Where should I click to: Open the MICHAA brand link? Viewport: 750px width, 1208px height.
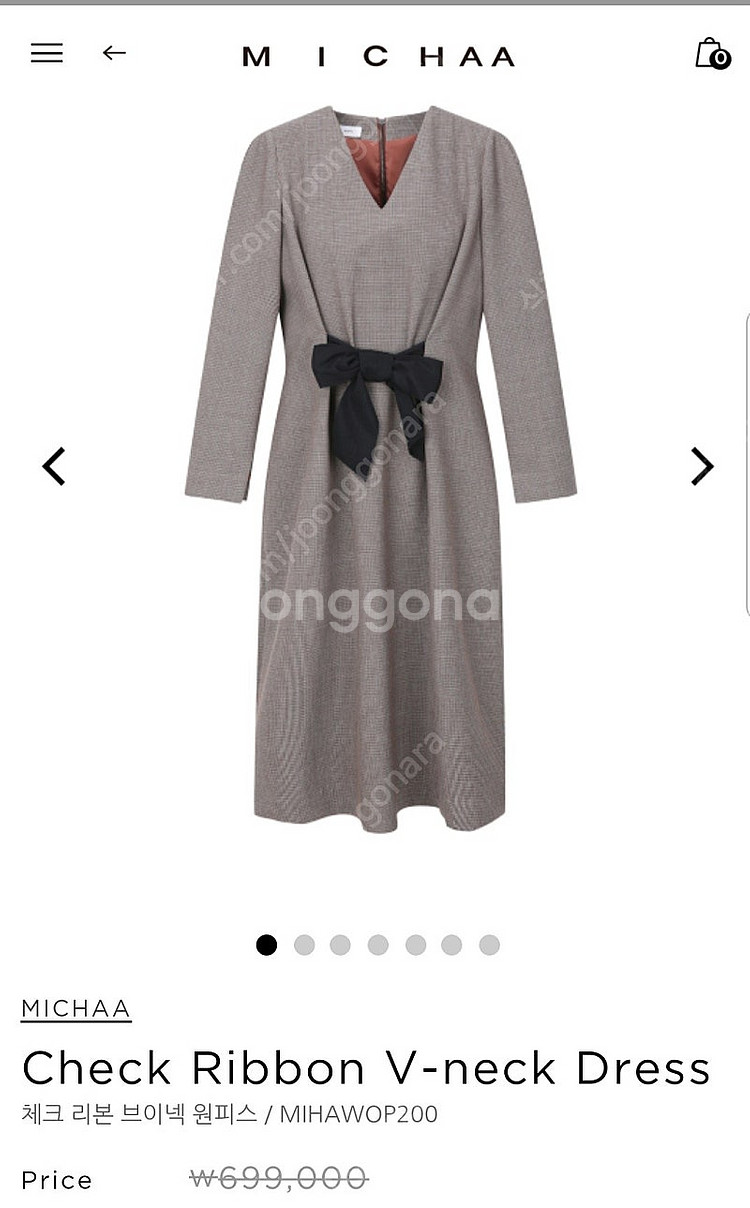coord(76,1008)
